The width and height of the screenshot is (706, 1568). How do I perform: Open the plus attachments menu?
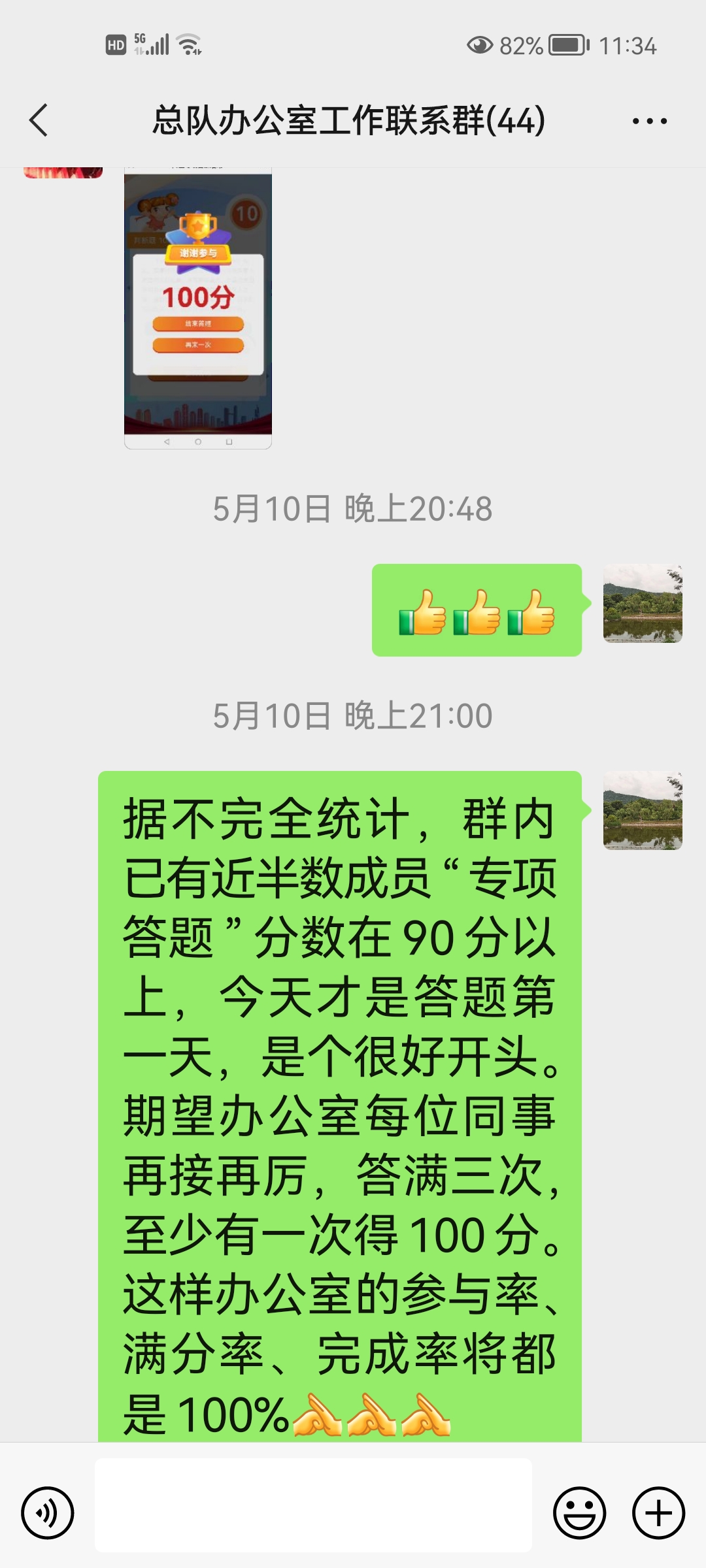658,1512
